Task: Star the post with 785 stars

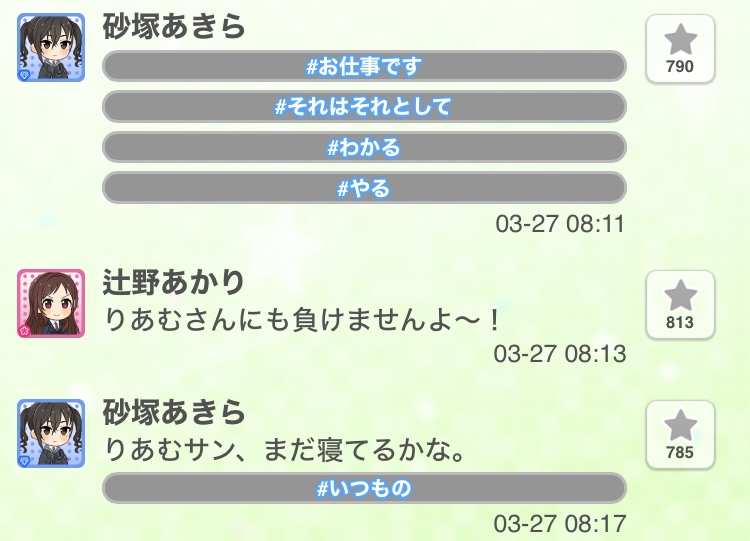Action: 680,434
